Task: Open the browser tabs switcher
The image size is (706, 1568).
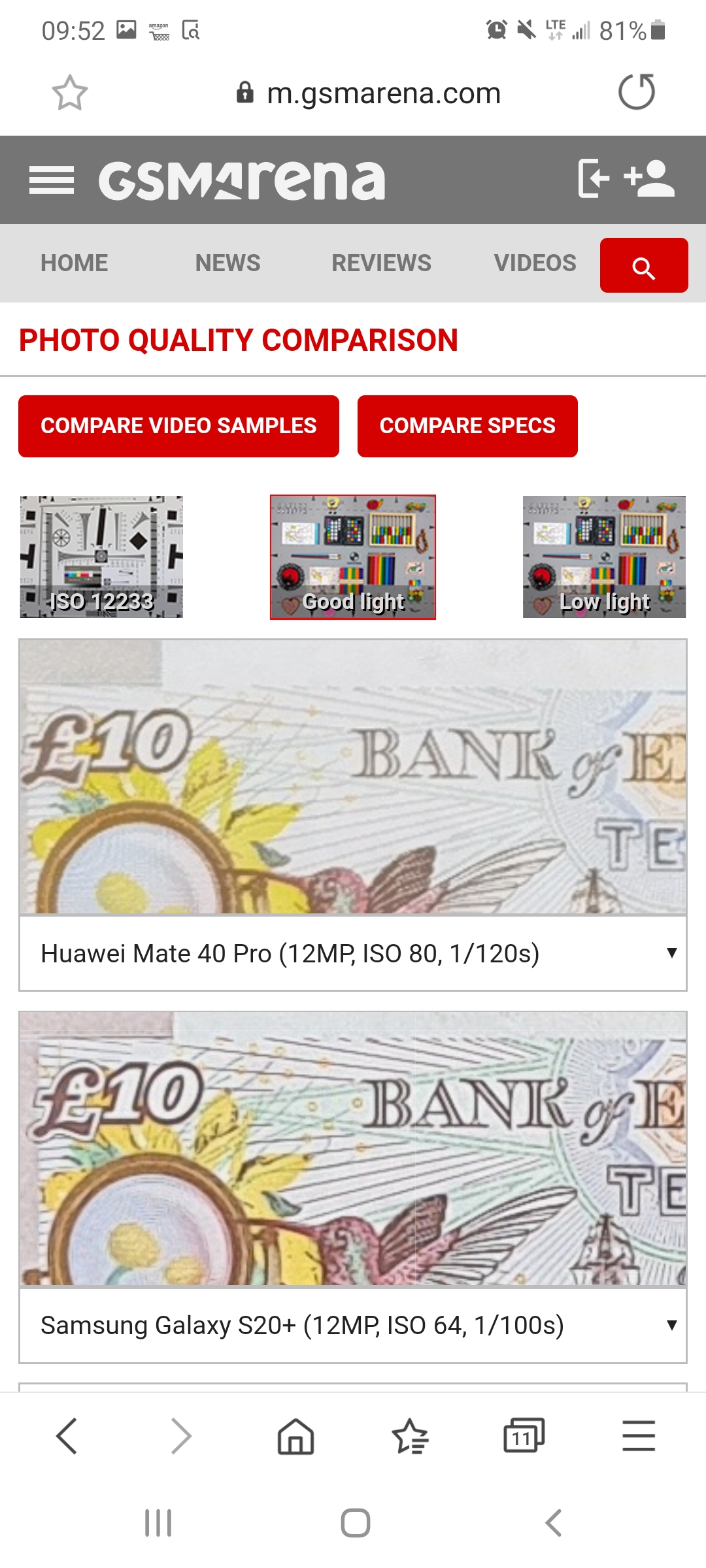Action: click(x=524, y=1436)
